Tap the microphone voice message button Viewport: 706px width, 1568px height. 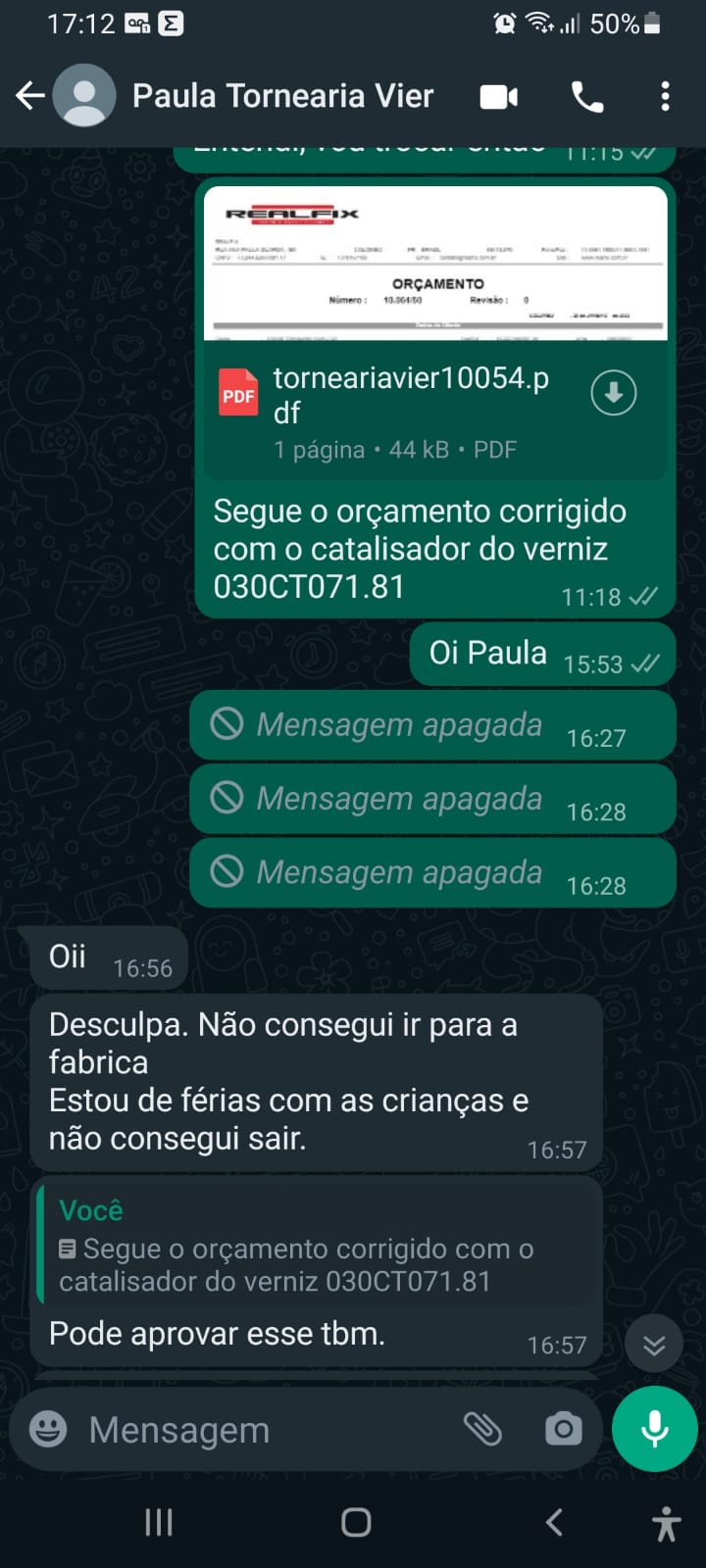coord(654,1430)
